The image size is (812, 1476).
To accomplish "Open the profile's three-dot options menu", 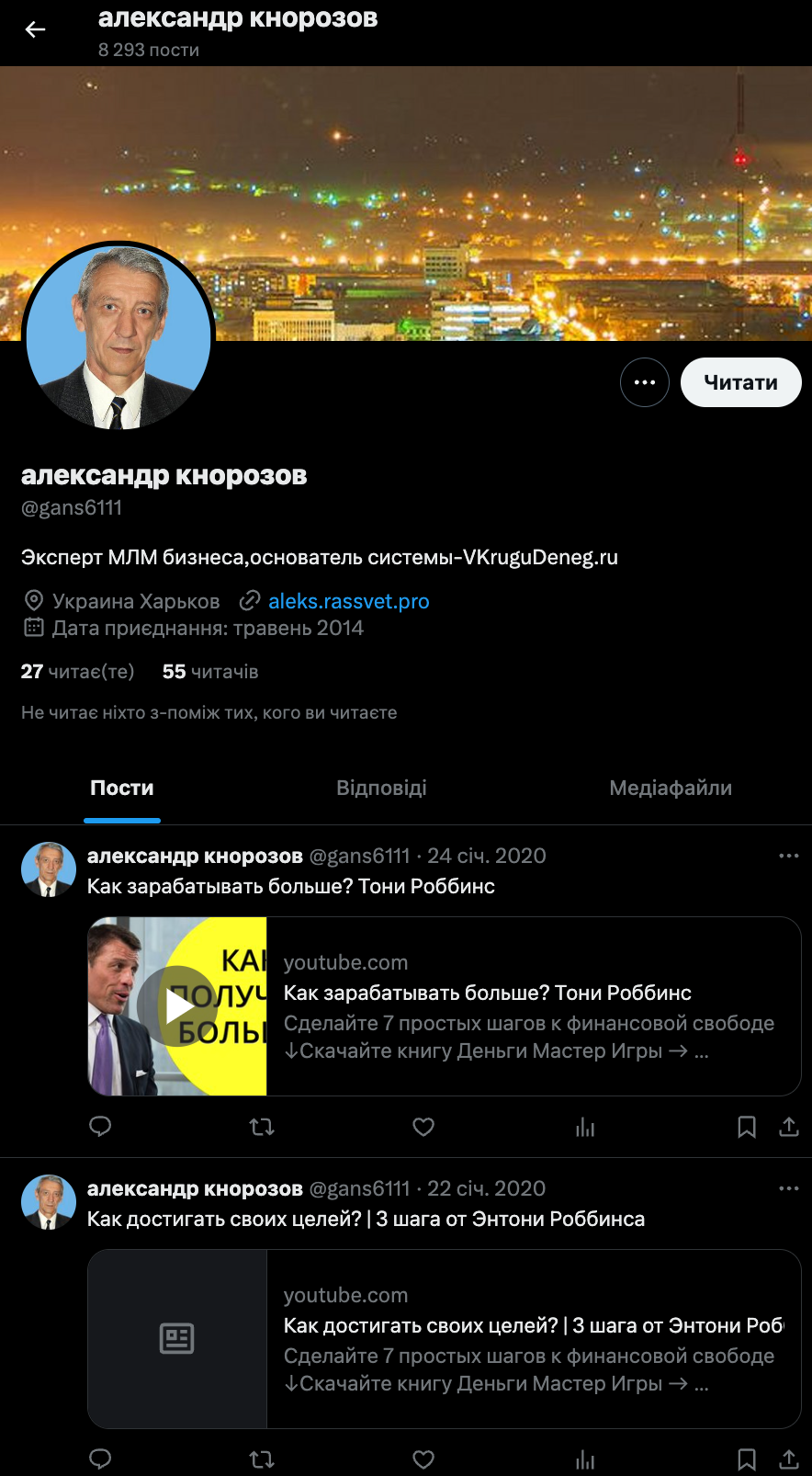I will [x=645, y=382].
